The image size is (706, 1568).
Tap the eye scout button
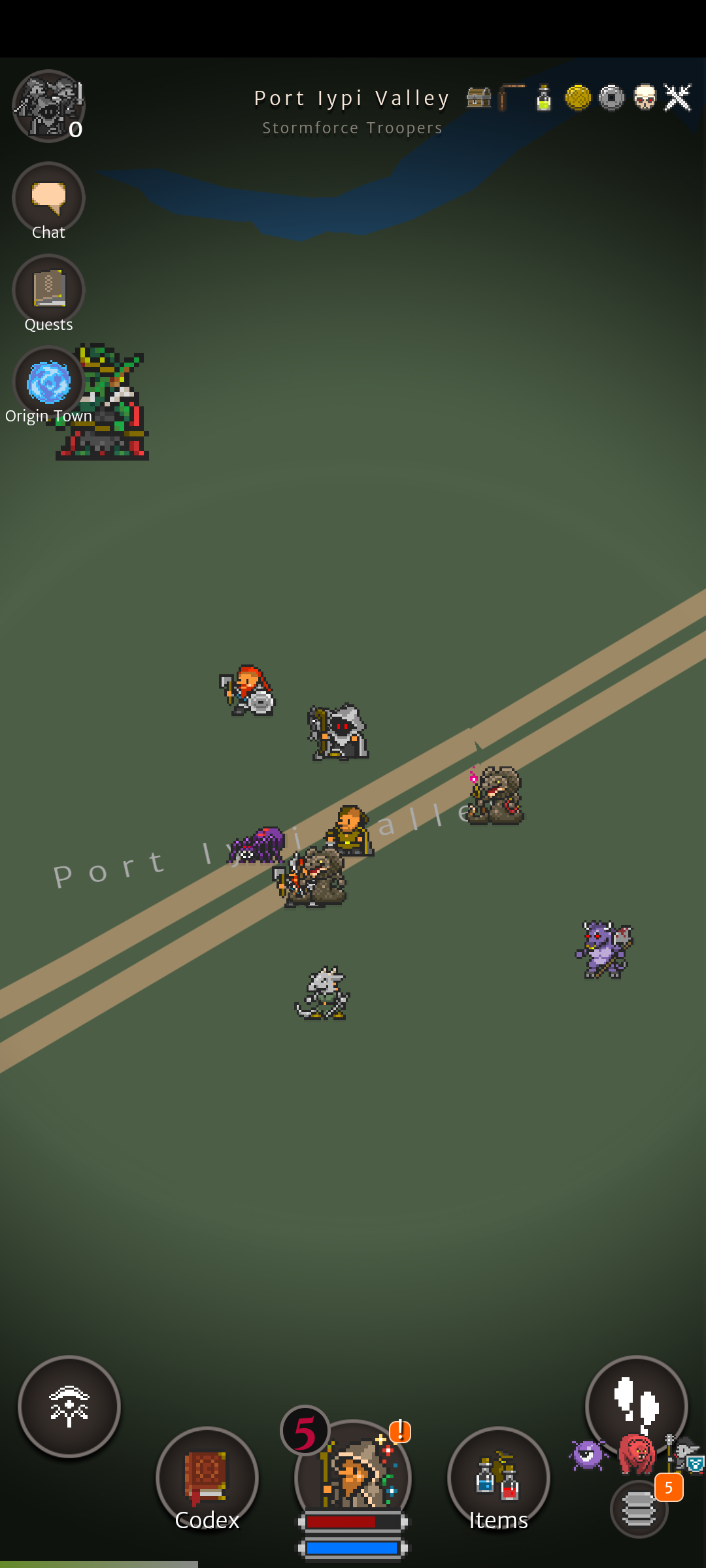point(69,1406)
